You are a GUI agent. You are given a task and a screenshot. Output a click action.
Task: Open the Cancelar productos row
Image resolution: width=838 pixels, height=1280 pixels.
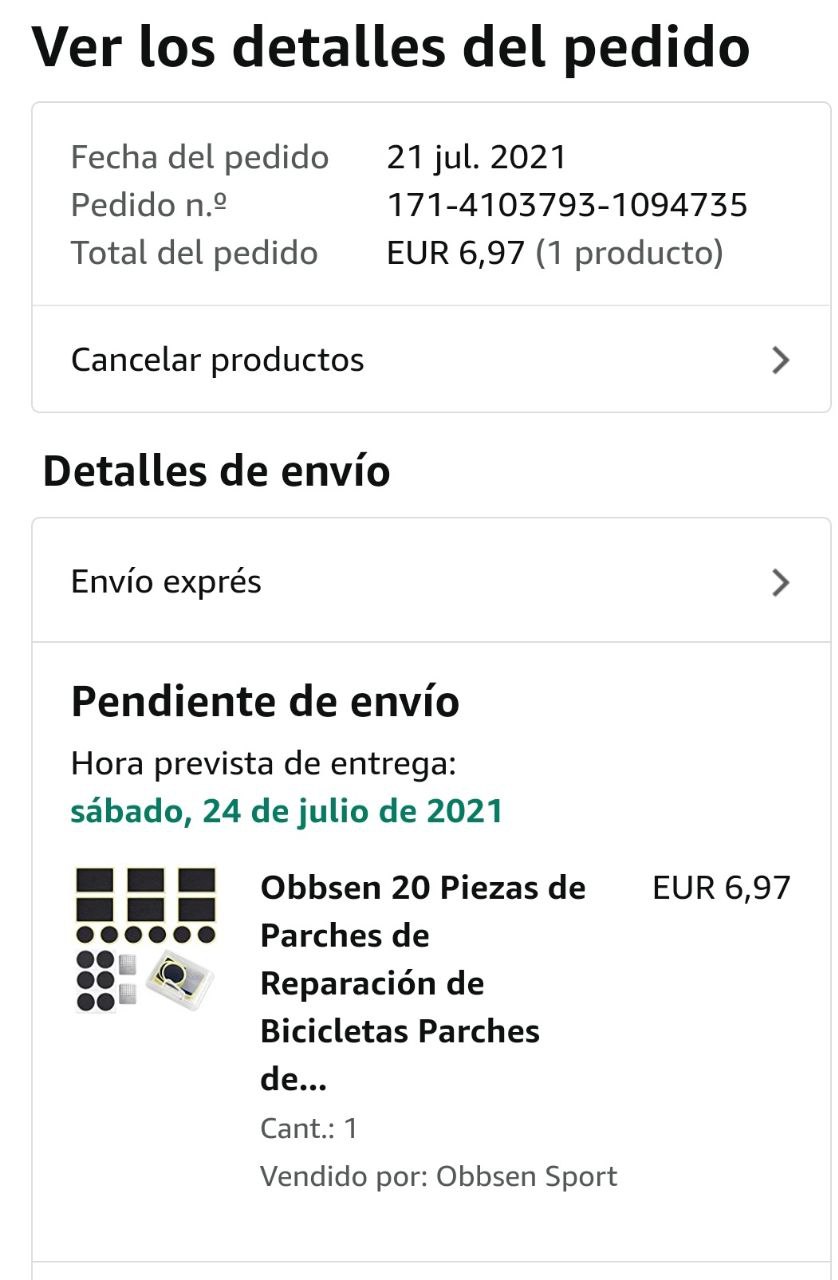pyautogui.click(x=430, y=360)
